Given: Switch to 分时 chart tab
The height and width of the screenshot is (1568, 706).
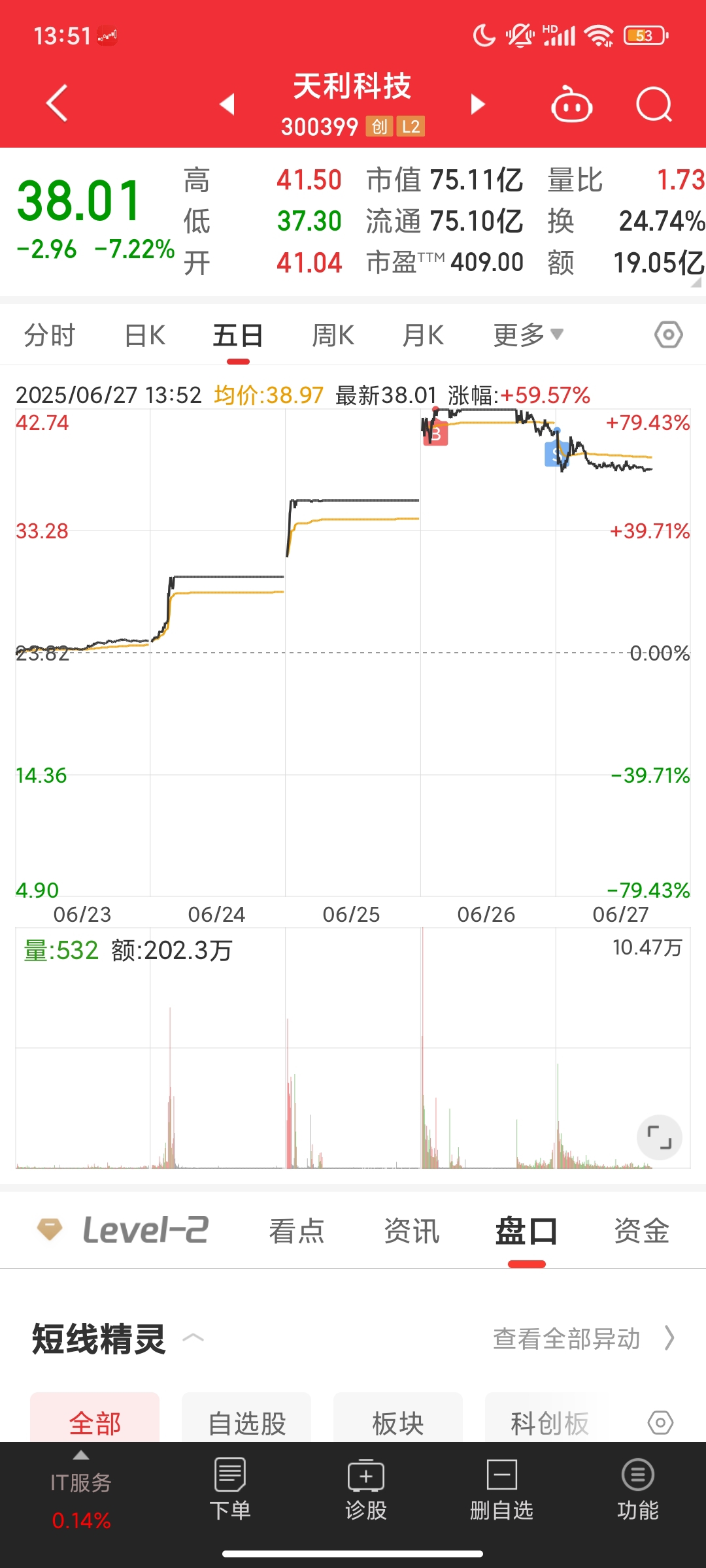Looking at the screenshot, I should [x=50, y=335].
